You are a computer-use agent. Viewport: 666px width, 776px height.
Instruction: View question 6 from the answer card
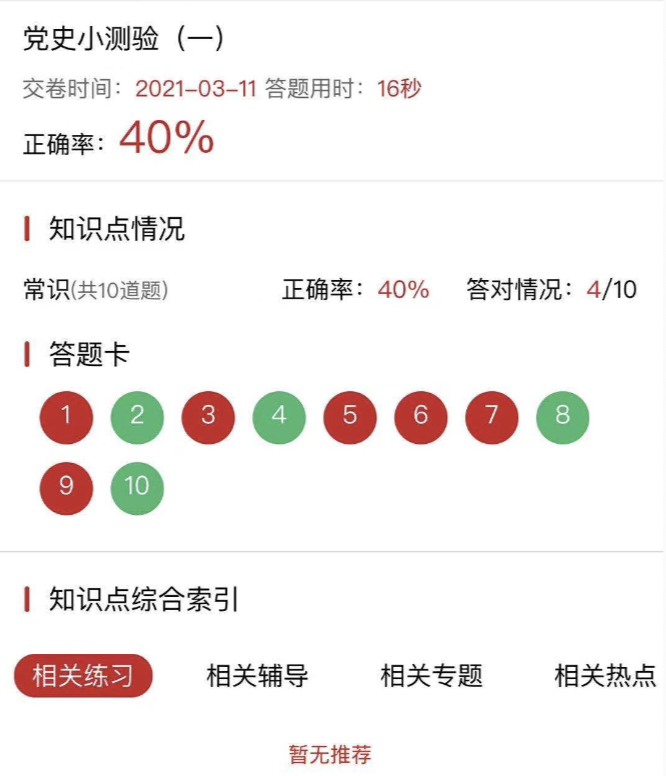[421, 417]
